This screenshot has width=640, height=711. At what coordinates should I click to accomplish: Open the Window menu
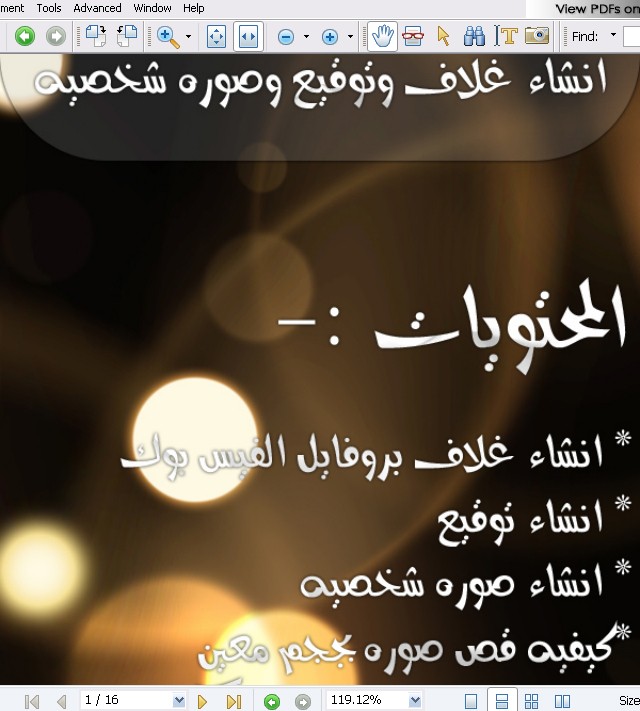(152, 8)
